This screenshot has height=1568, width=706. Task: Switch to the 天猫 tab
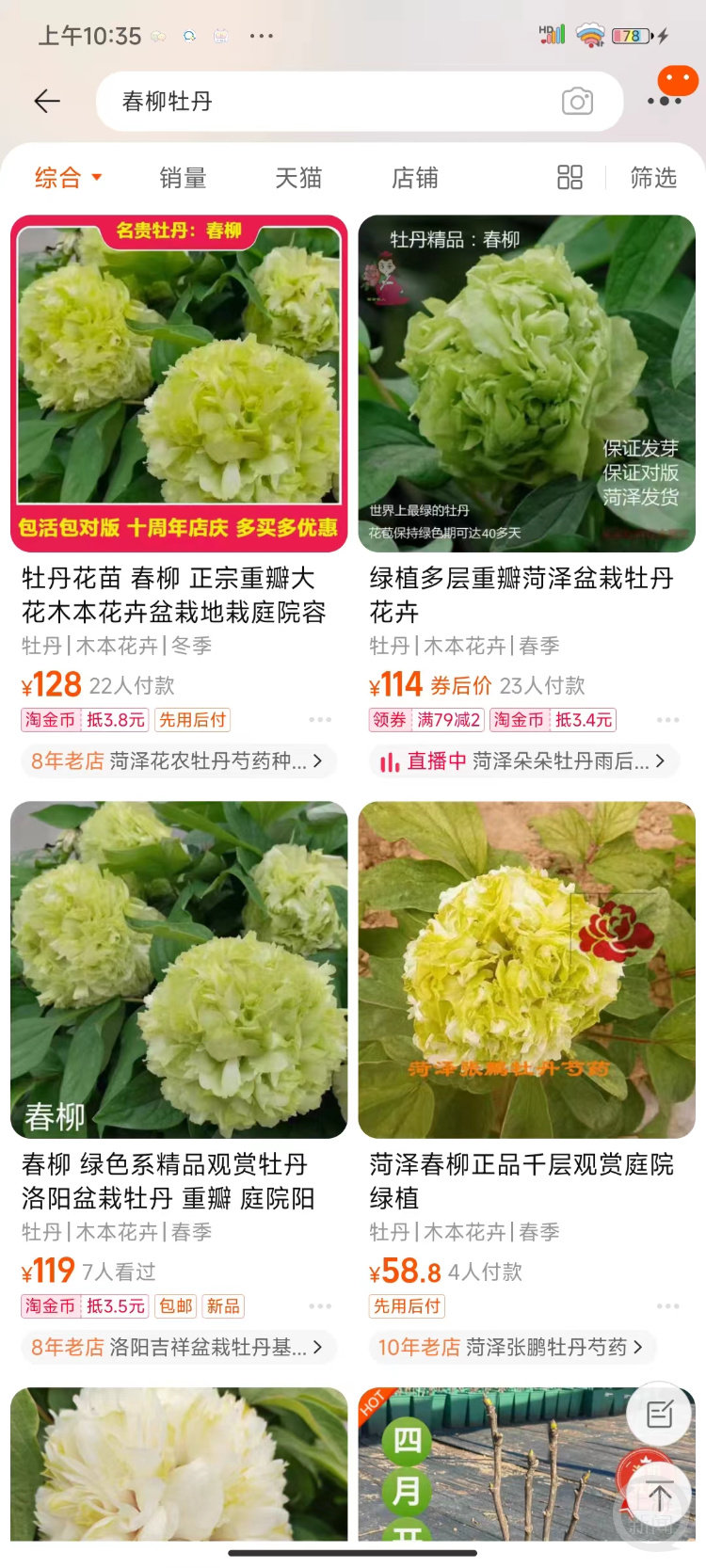pyautogui.click(x=298, y=177)
